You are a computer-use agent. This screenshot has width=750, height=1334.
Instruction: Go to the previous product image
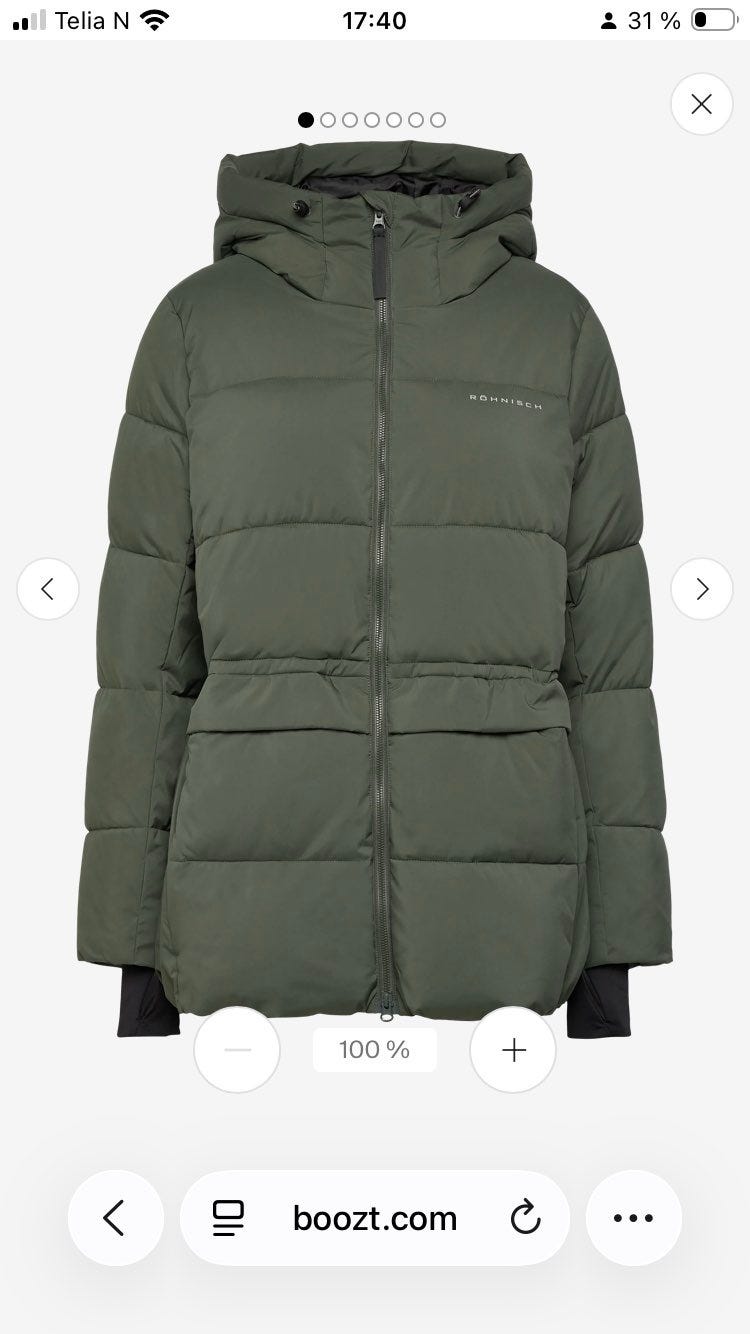pyautogui.click(x=48, y=589)
